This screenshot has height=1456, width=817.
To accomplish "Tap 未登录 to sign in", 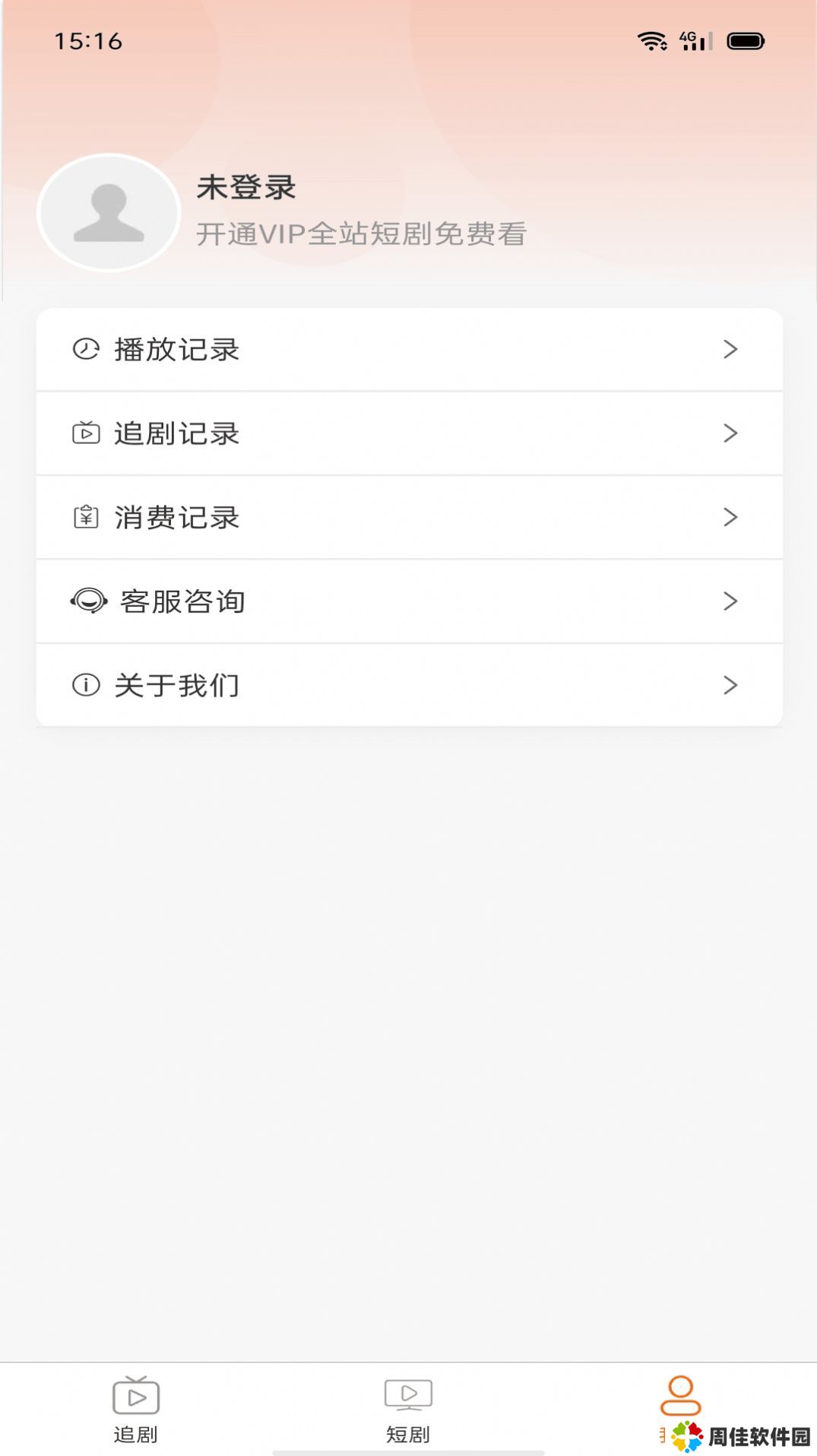I will (x=246, y=187).
